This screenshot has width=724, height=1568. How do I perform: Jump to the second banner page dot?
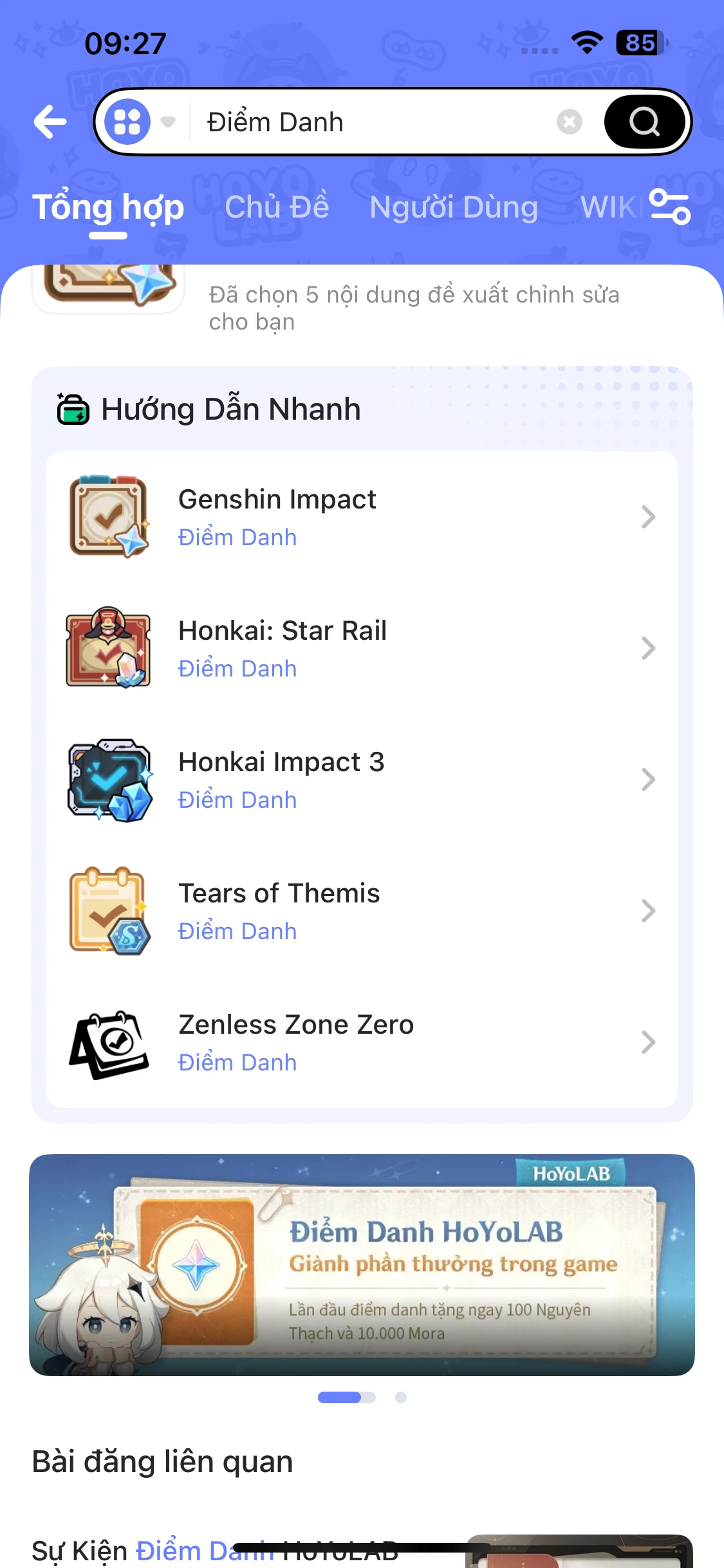pos(400,1397)
